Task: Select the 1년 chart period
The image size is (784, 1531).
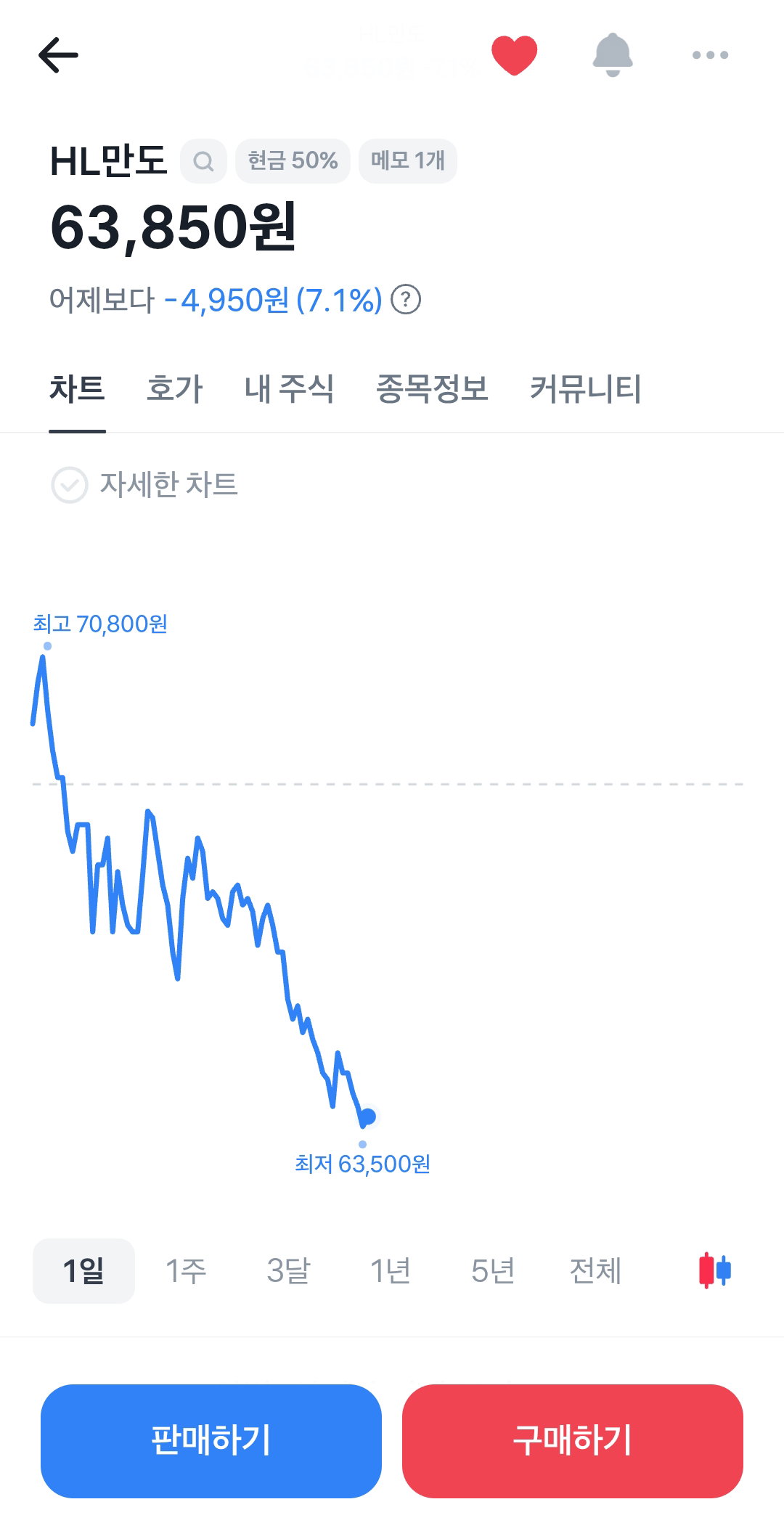Action: click(391, 1271)
